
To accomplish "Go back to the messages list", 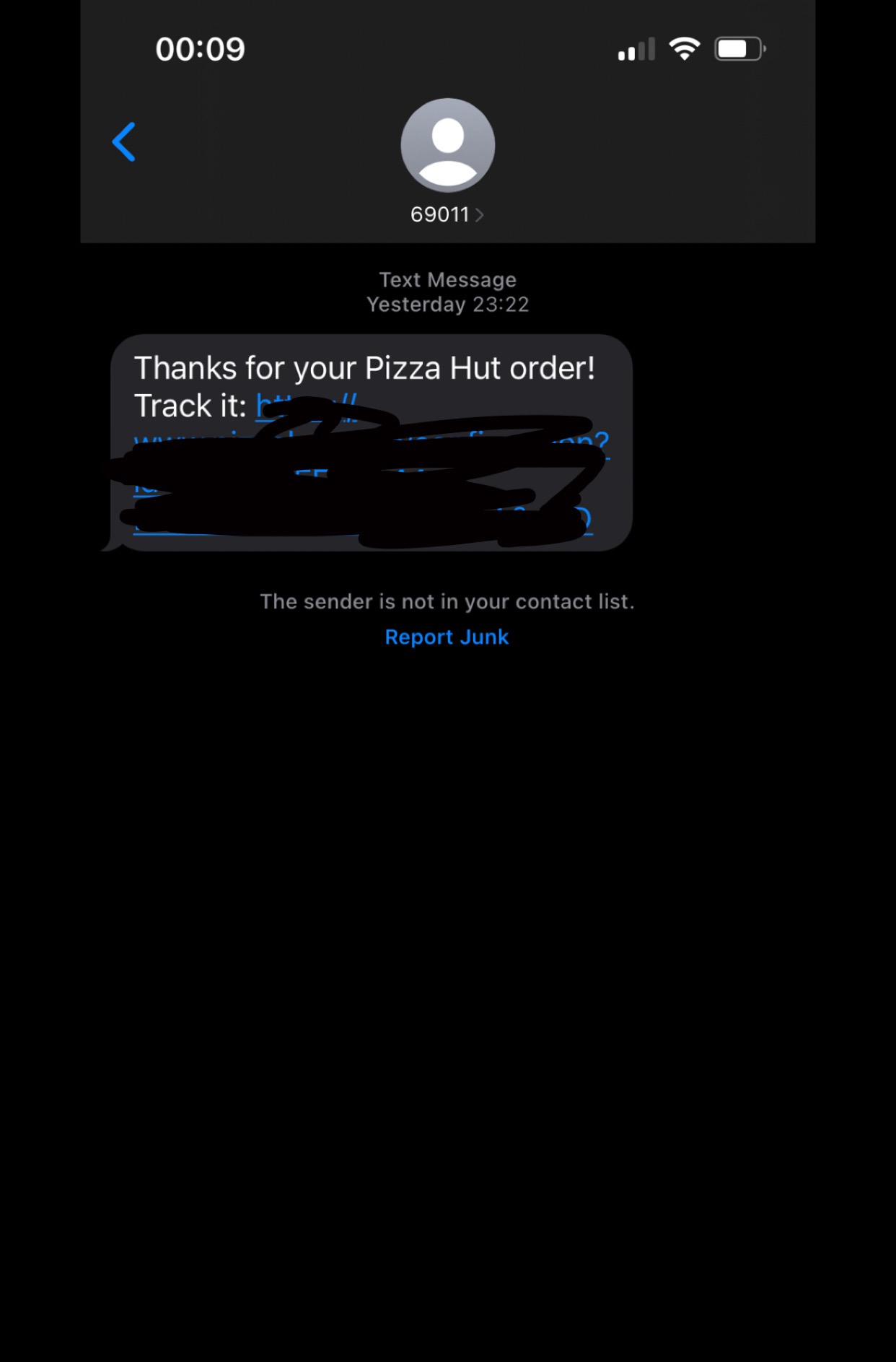I will coord(124,142).
